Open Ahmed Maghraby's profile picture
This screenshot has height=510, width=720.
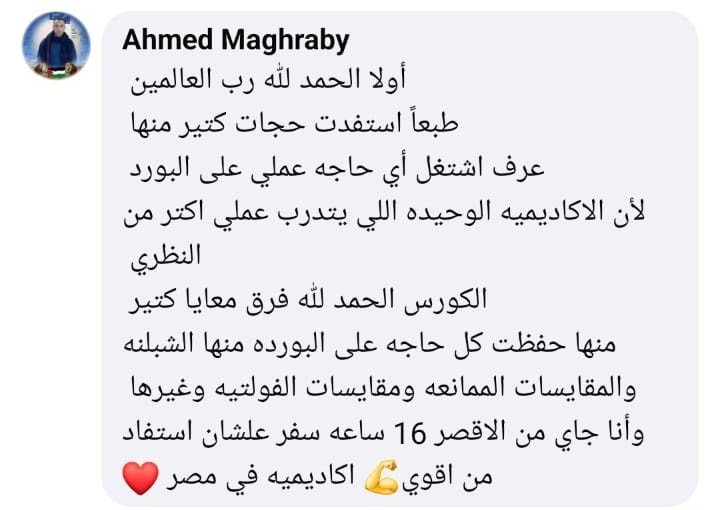[x=56, y=47]
